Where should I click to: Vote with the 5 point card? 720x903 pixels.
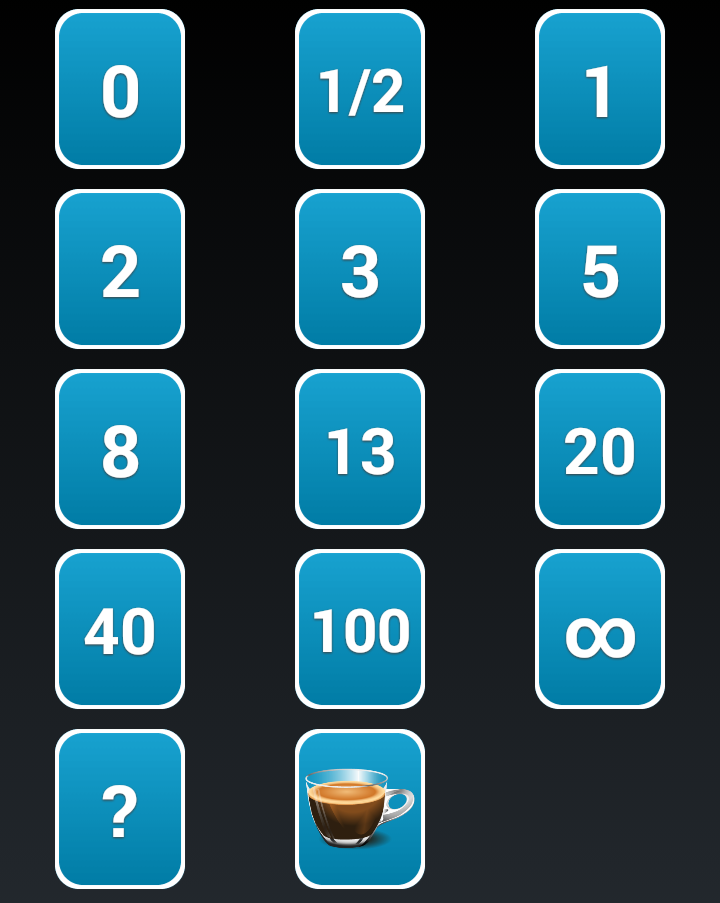(x=599, y=268)
